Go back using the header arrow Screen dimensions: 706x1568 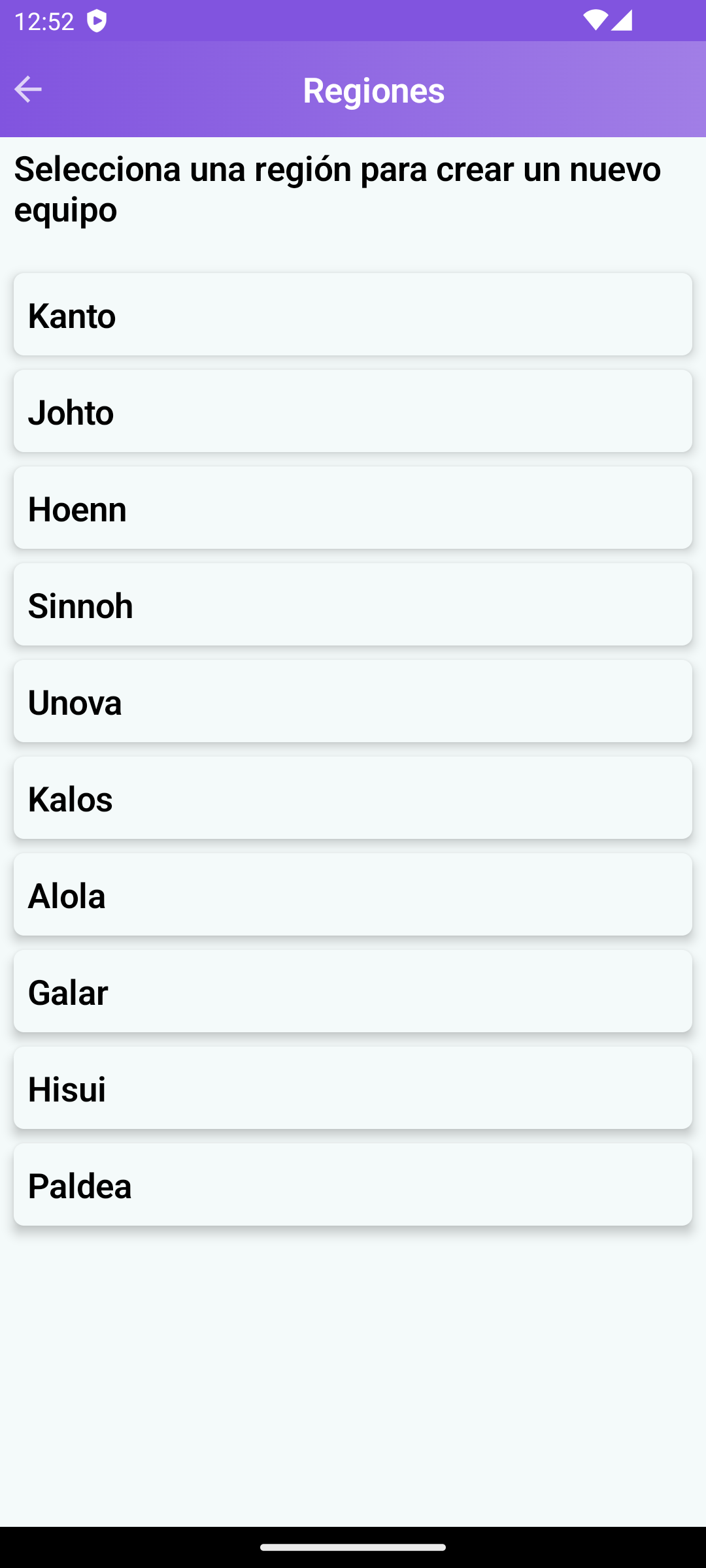27,90
